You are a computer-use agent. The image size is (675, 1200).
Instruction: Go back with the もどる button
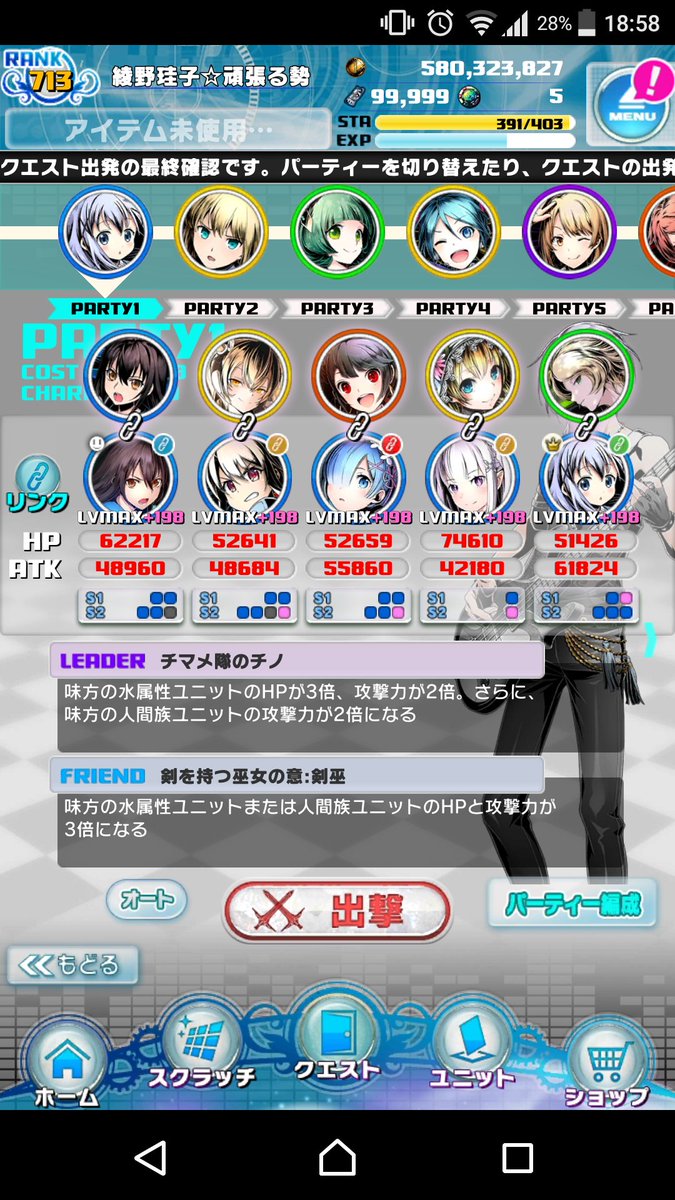coord(73,965)
